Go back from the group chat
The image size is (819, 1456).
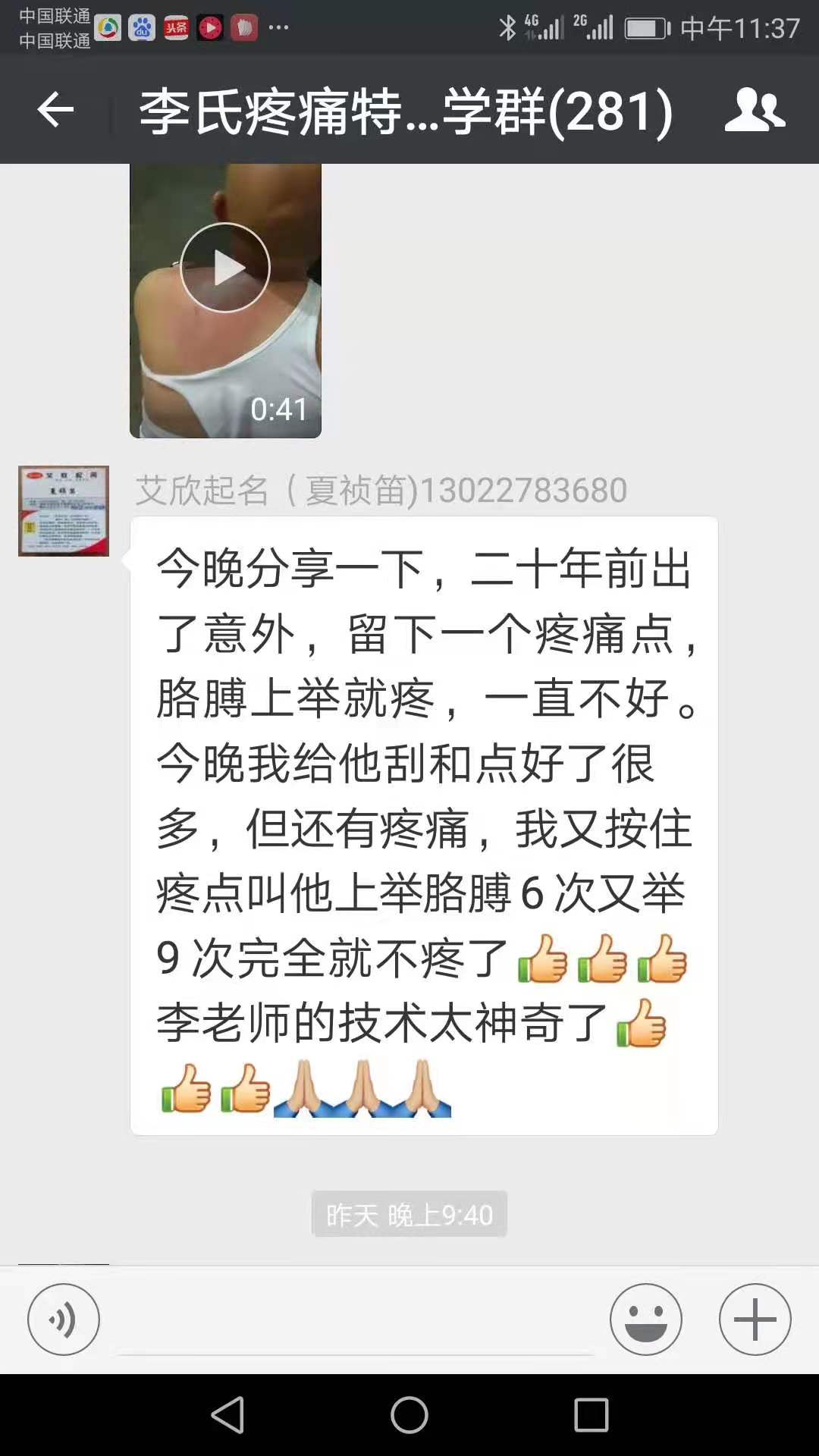point(55,110)
